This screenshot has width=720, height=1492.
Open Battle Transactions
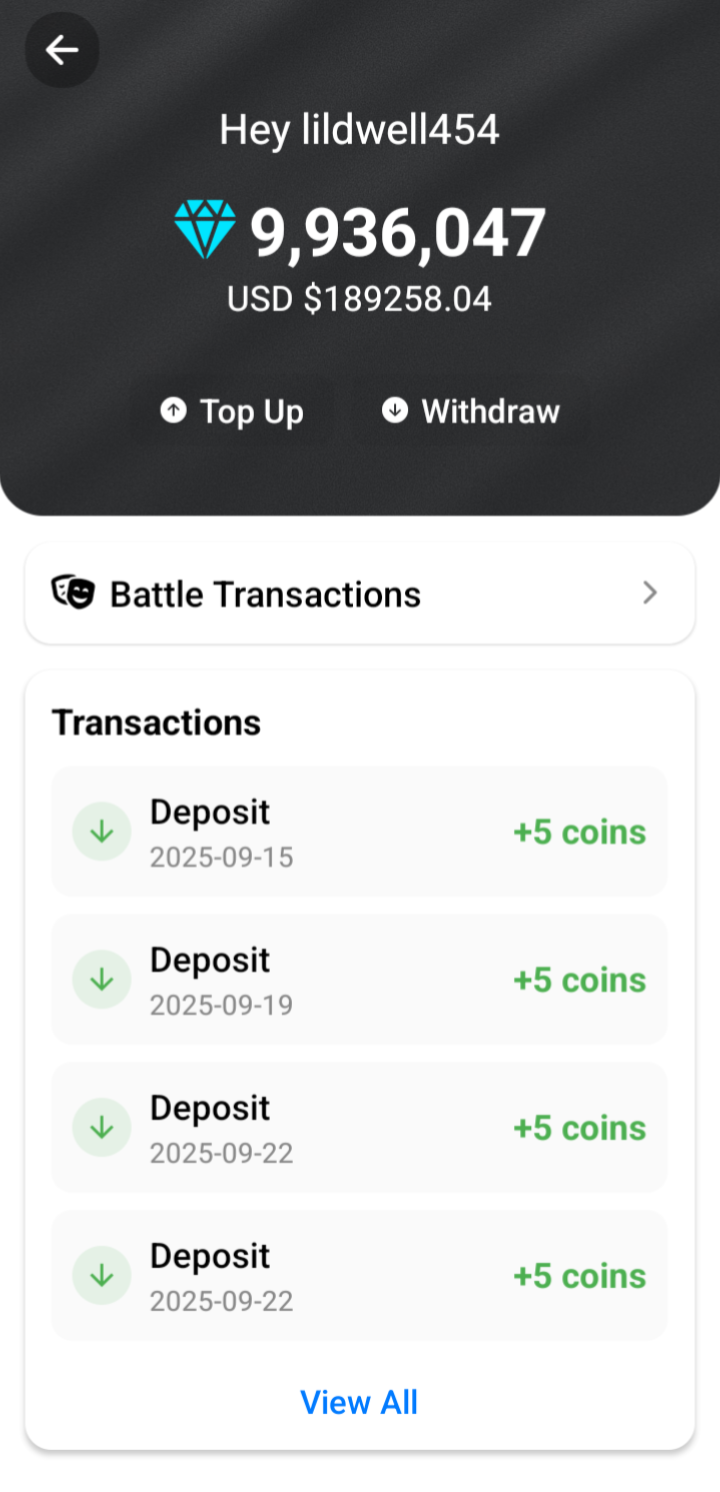359,594
